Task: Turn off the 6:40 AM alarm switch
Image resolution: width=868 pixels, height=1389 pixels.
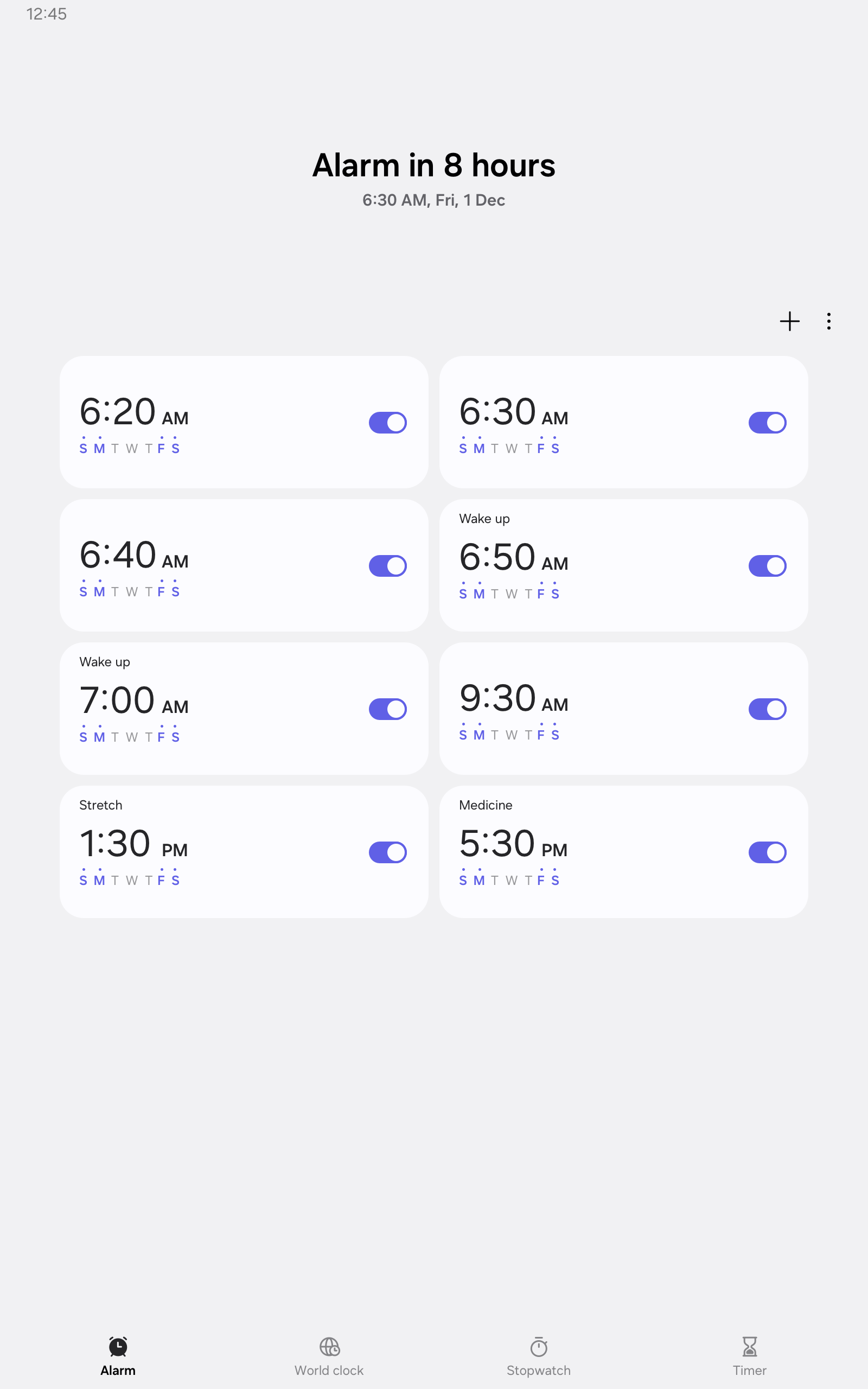Action: [x=387, y=565]
